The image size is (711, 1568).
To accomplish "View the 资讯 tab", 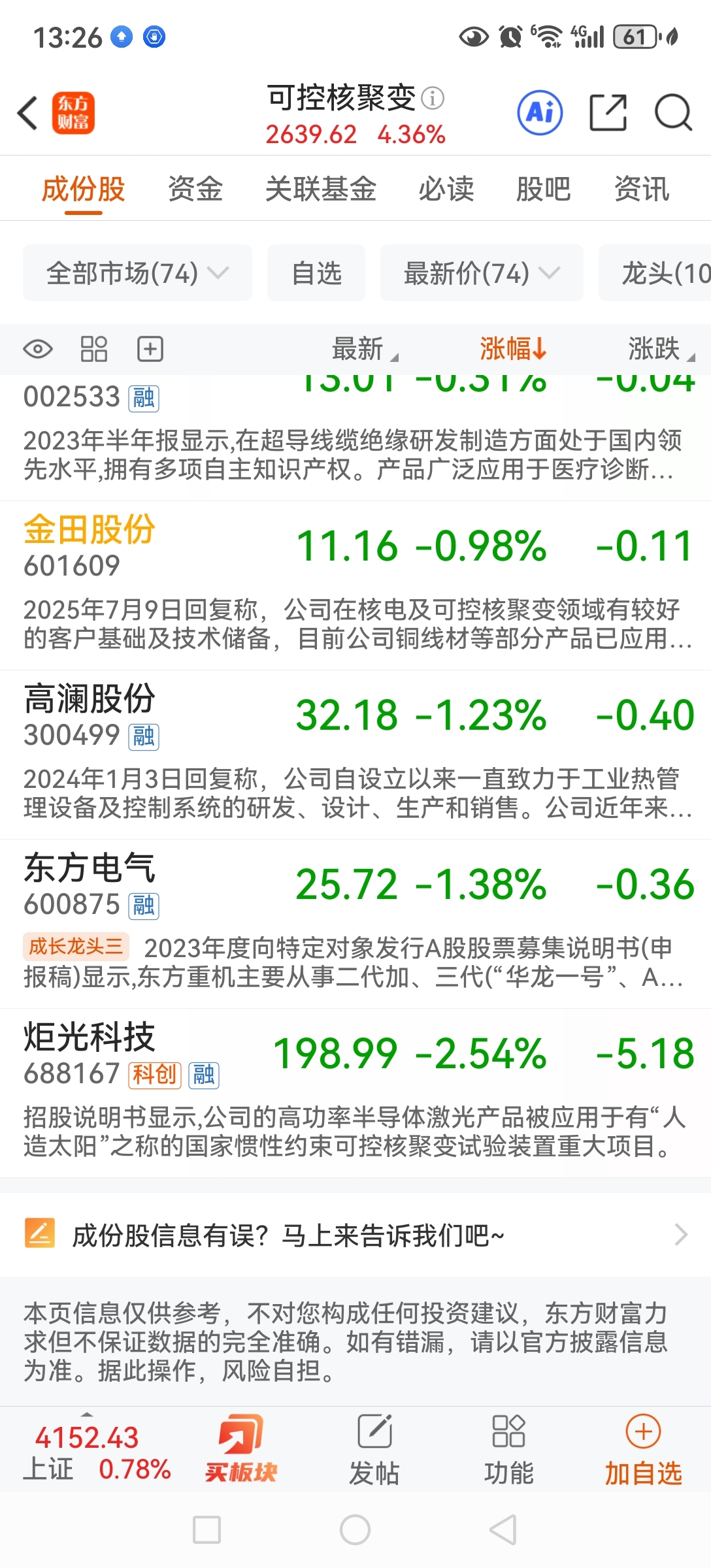I will coord(642,189).
